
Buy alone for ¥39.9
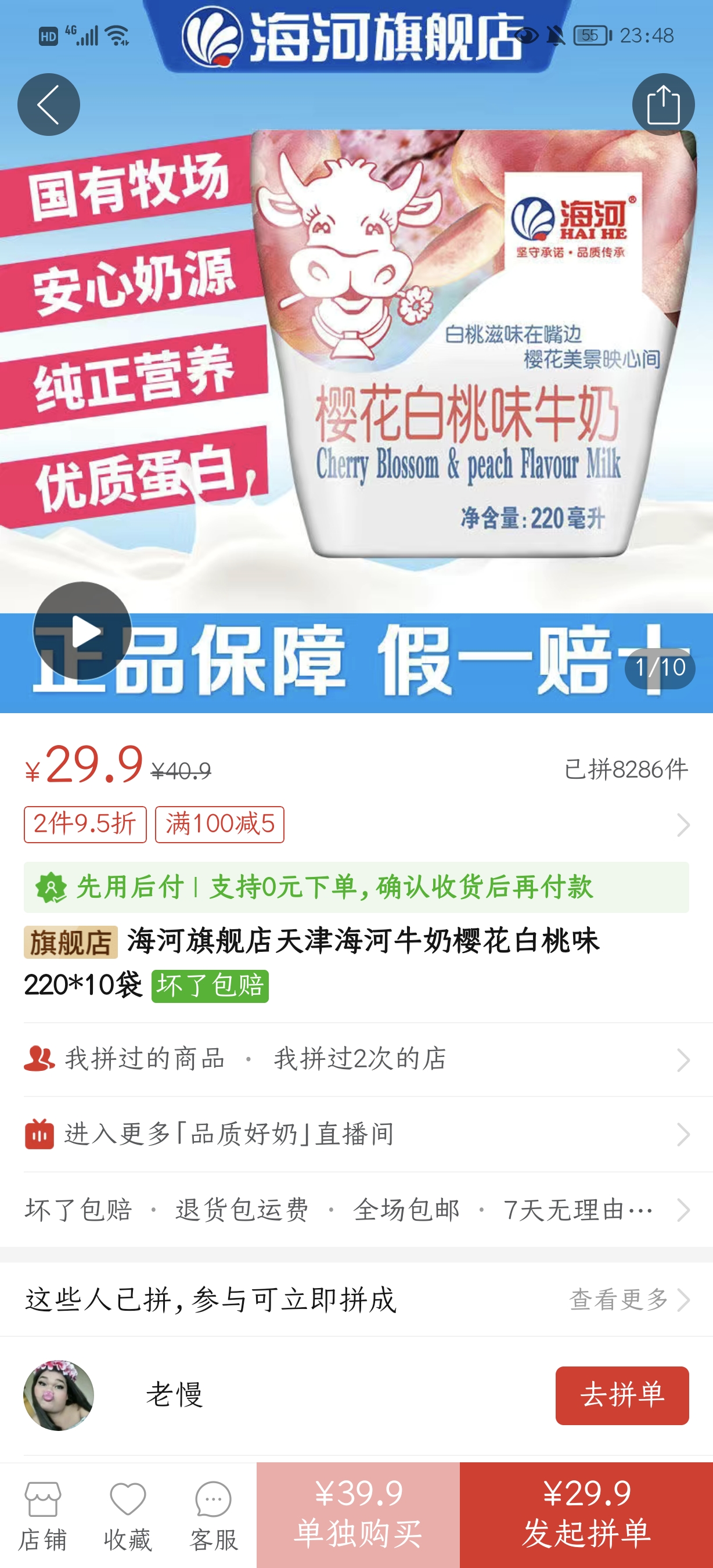(358, 1515)
